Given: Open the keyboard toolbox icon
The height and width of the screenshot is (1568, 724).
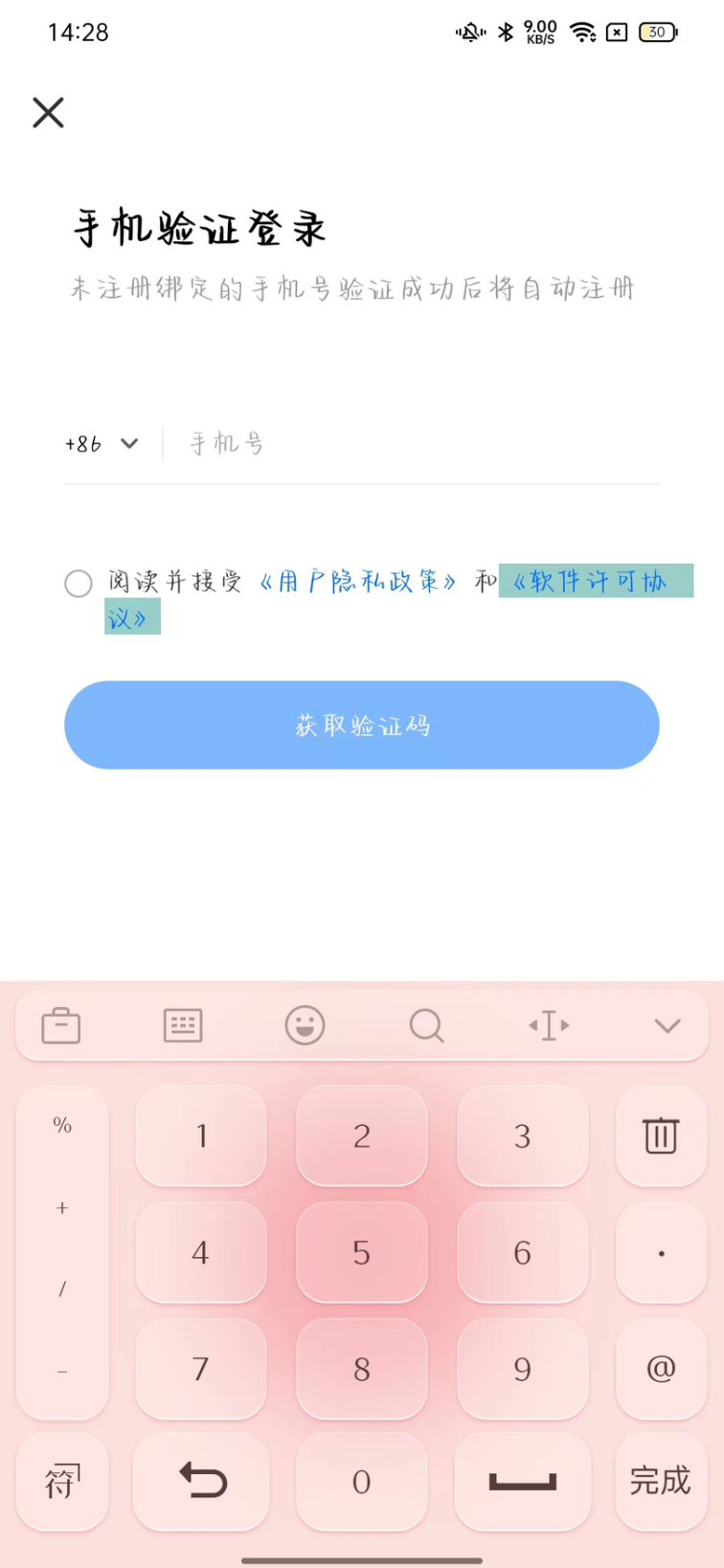Looking at the screenshot, I should pyautogui.click(x=60, y=1025).
